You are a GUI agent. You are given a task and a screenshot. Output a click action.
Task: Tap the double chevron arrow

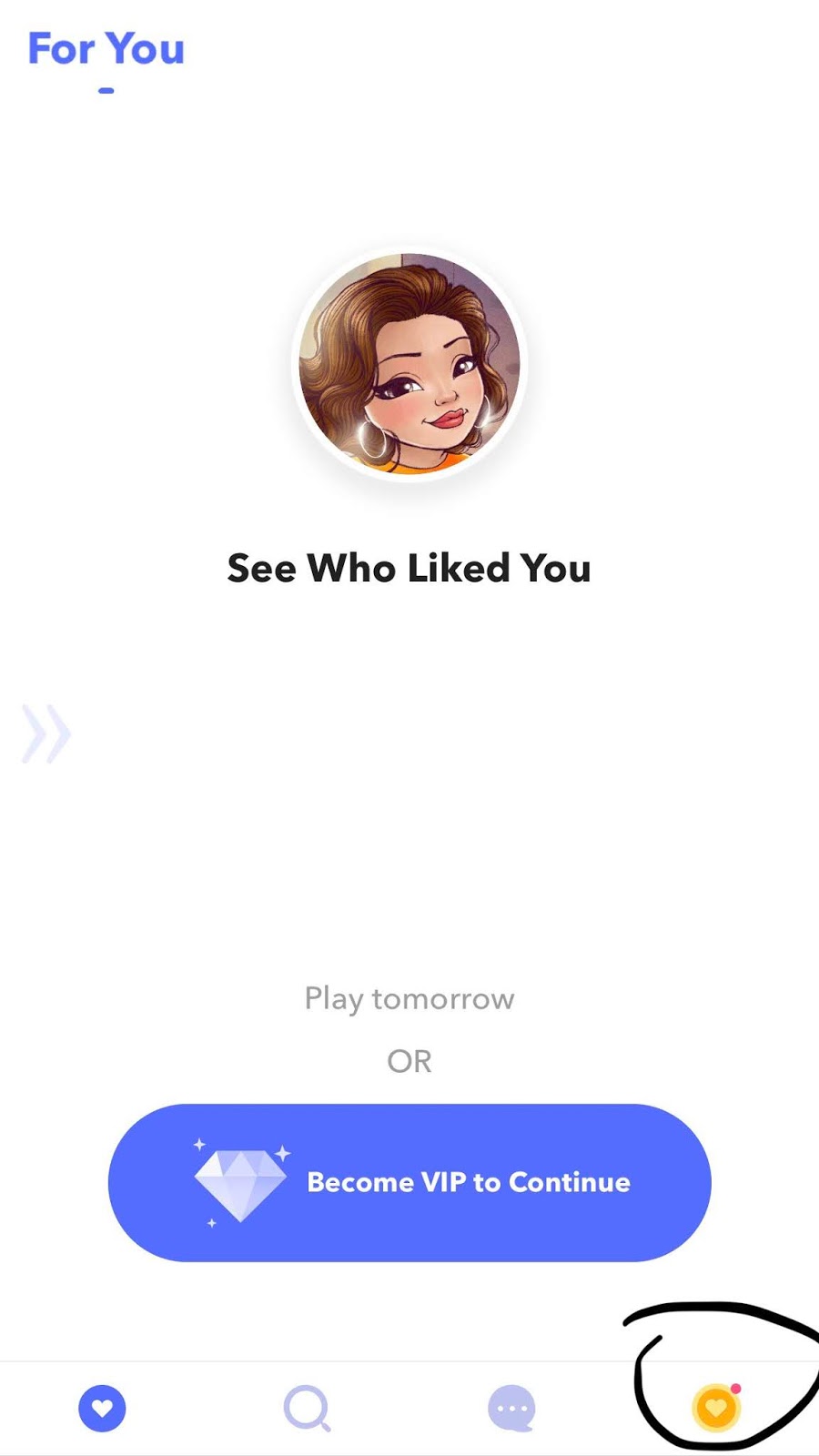pyautogui.click(x=46, y=733)
